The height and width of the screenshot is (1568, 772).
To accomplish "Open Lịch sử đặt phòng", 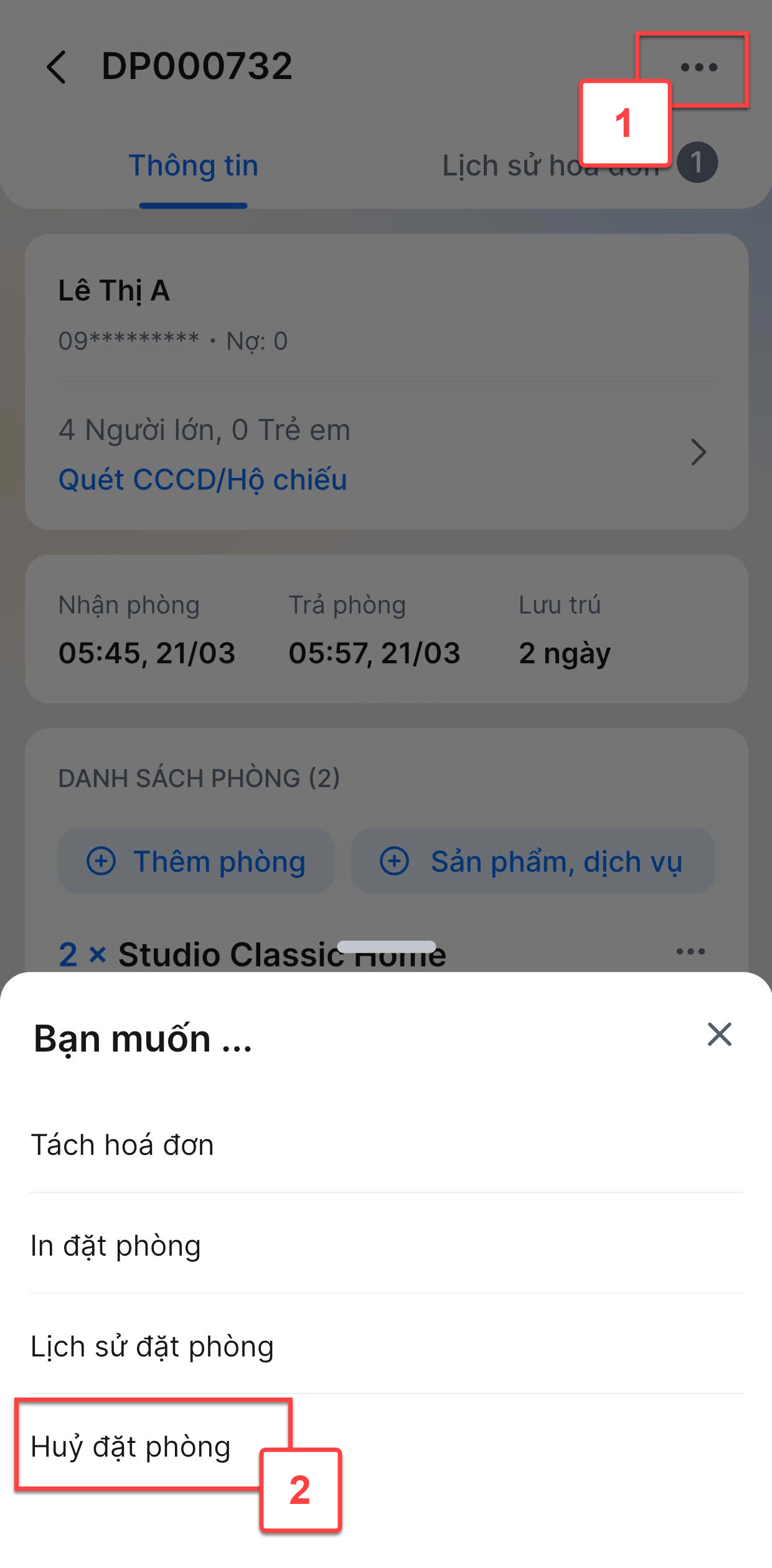I will pyautogui.click(x=386, y=1346).
